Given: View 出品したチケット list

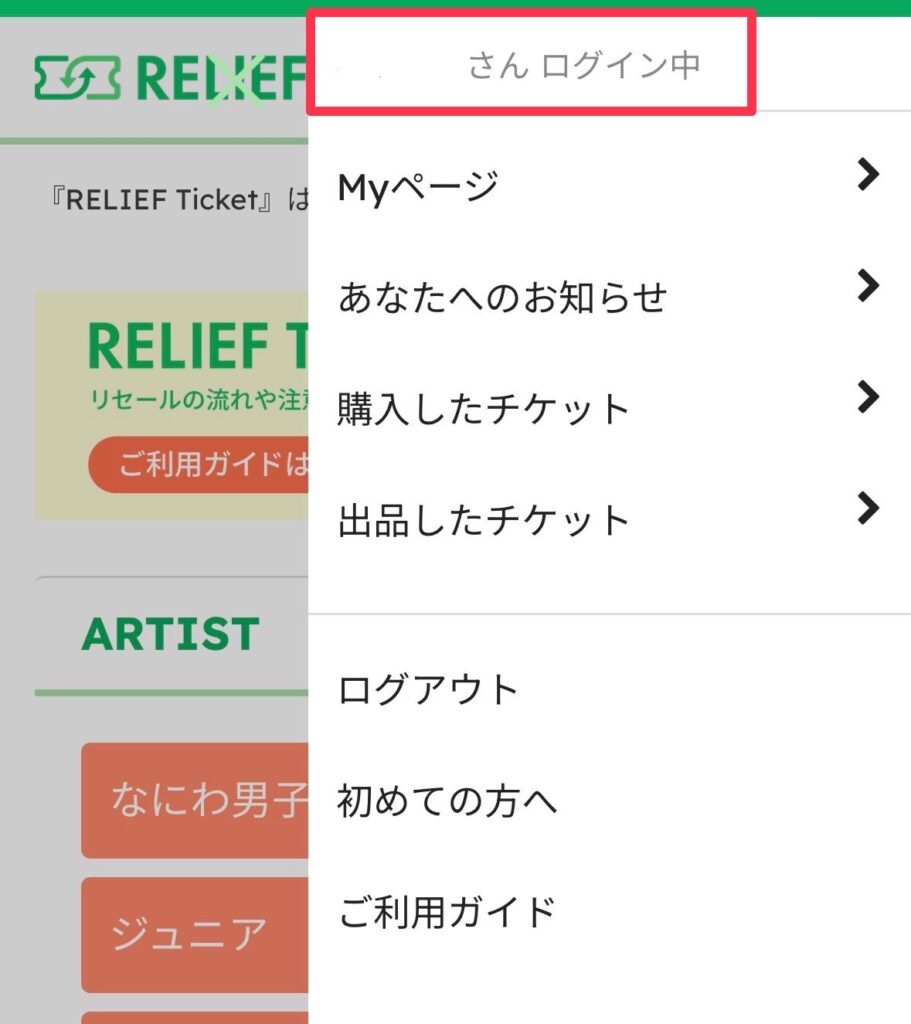Looking at the screenshot, I should point(600,520).
